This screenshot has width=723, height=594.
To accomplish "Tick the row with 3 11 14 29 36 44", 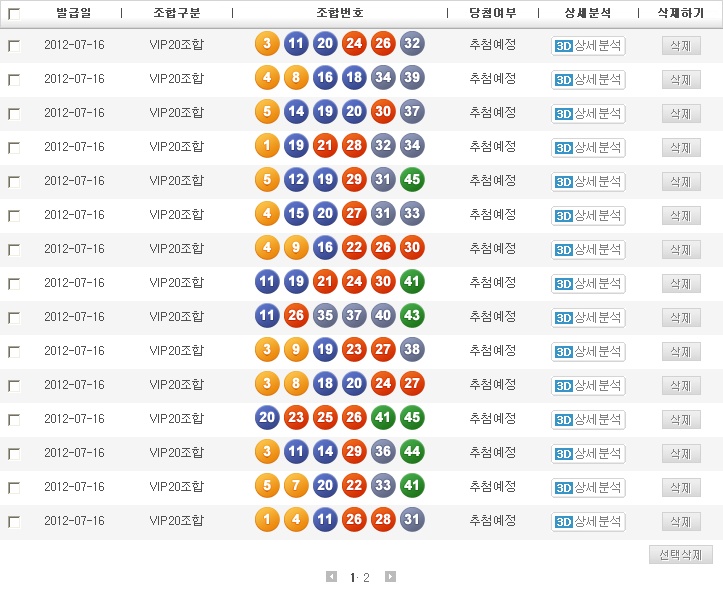I will (14, 454).
